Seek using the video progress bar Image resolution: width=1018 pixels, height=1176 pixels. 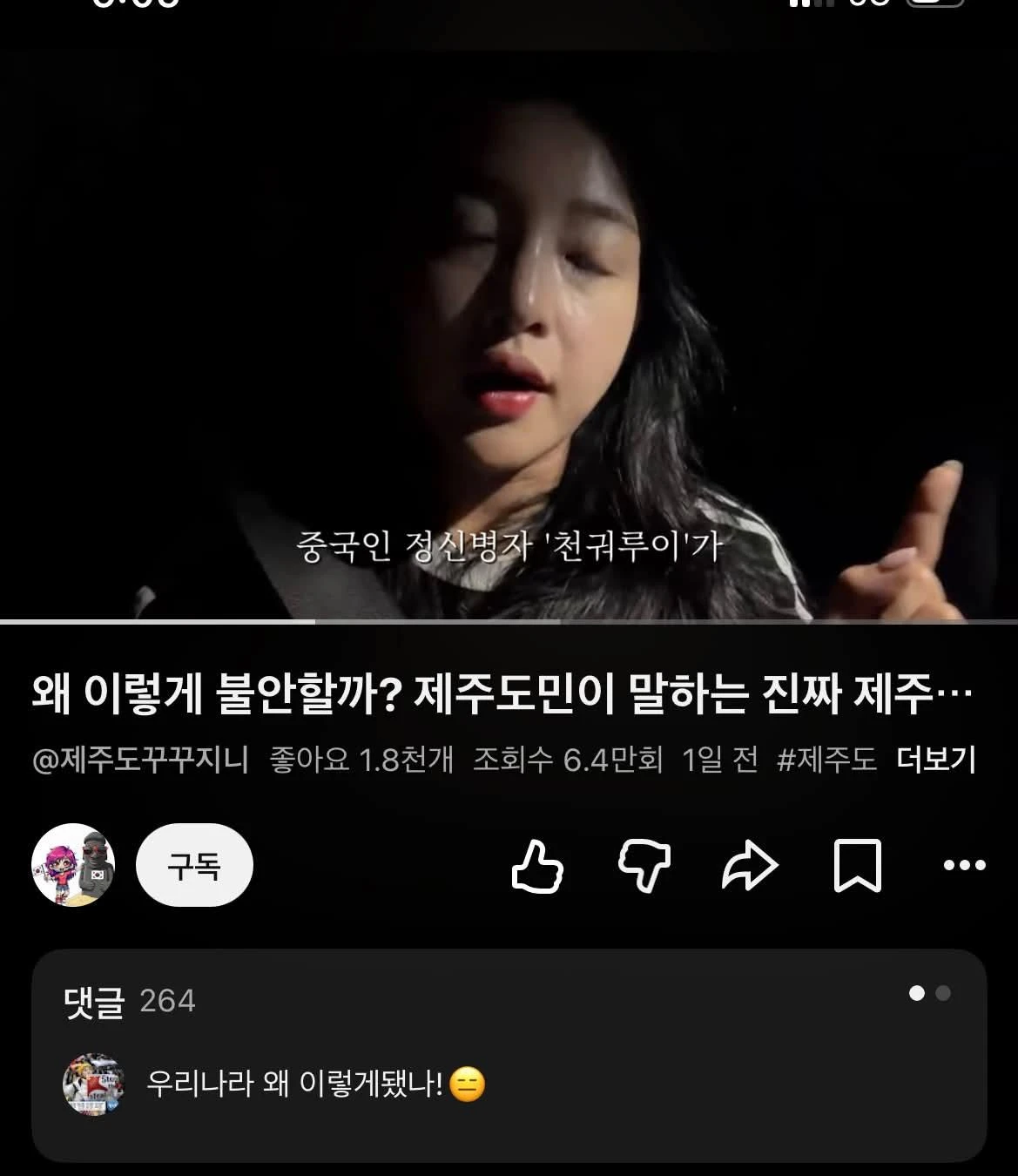tap(509, 621)
